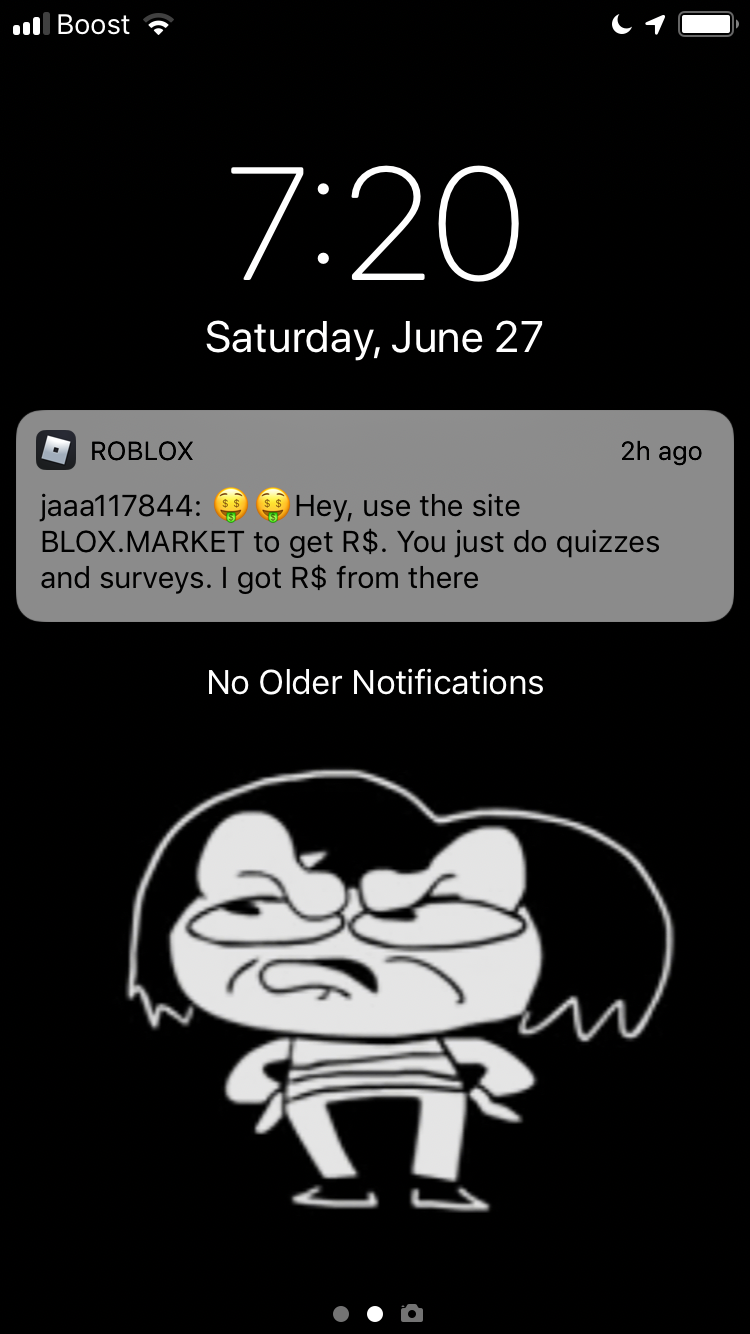Tap the camera icon in page indicator
Viewport: 750px width, 1334px height.
click(x=411, y=1313)
